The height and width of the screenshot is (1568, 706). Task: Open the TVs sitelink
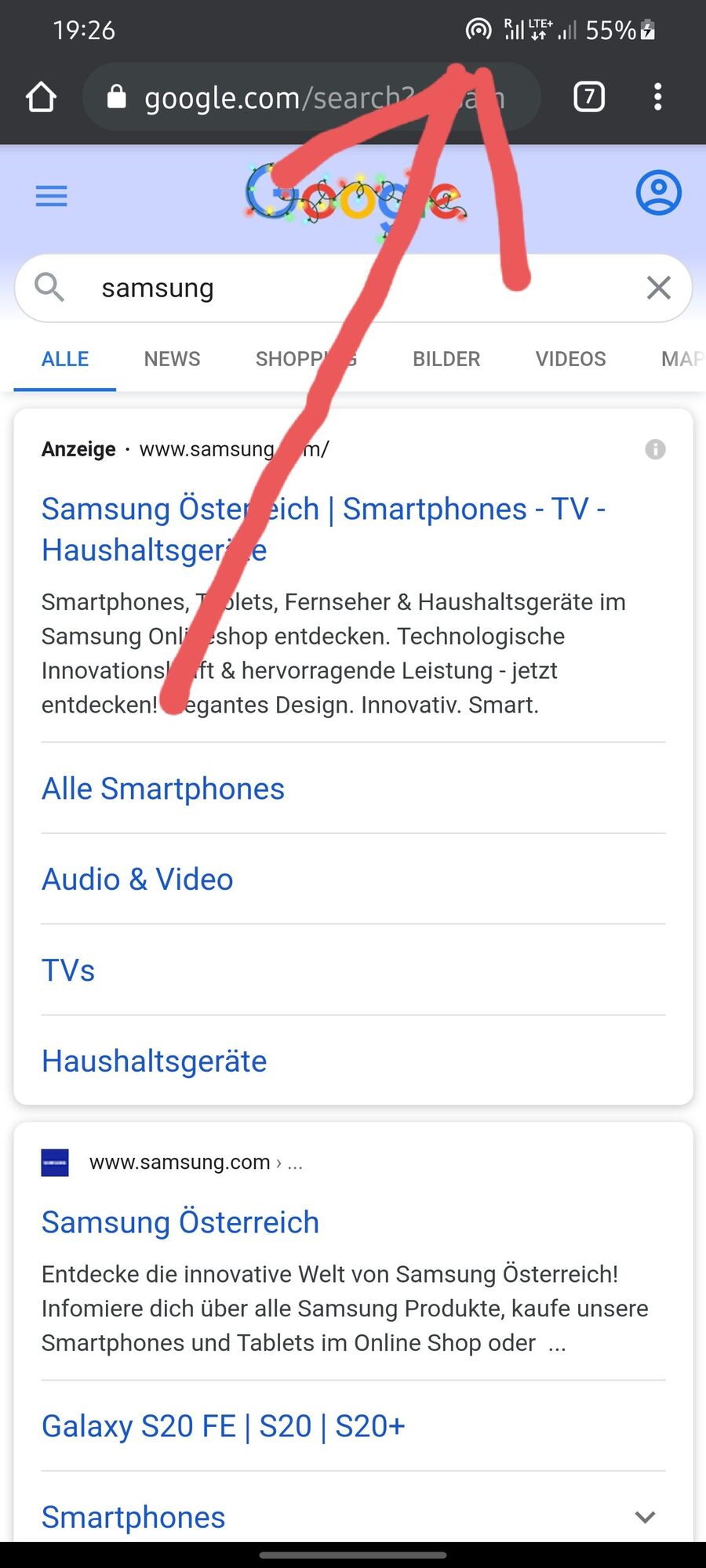coord(68,971)
